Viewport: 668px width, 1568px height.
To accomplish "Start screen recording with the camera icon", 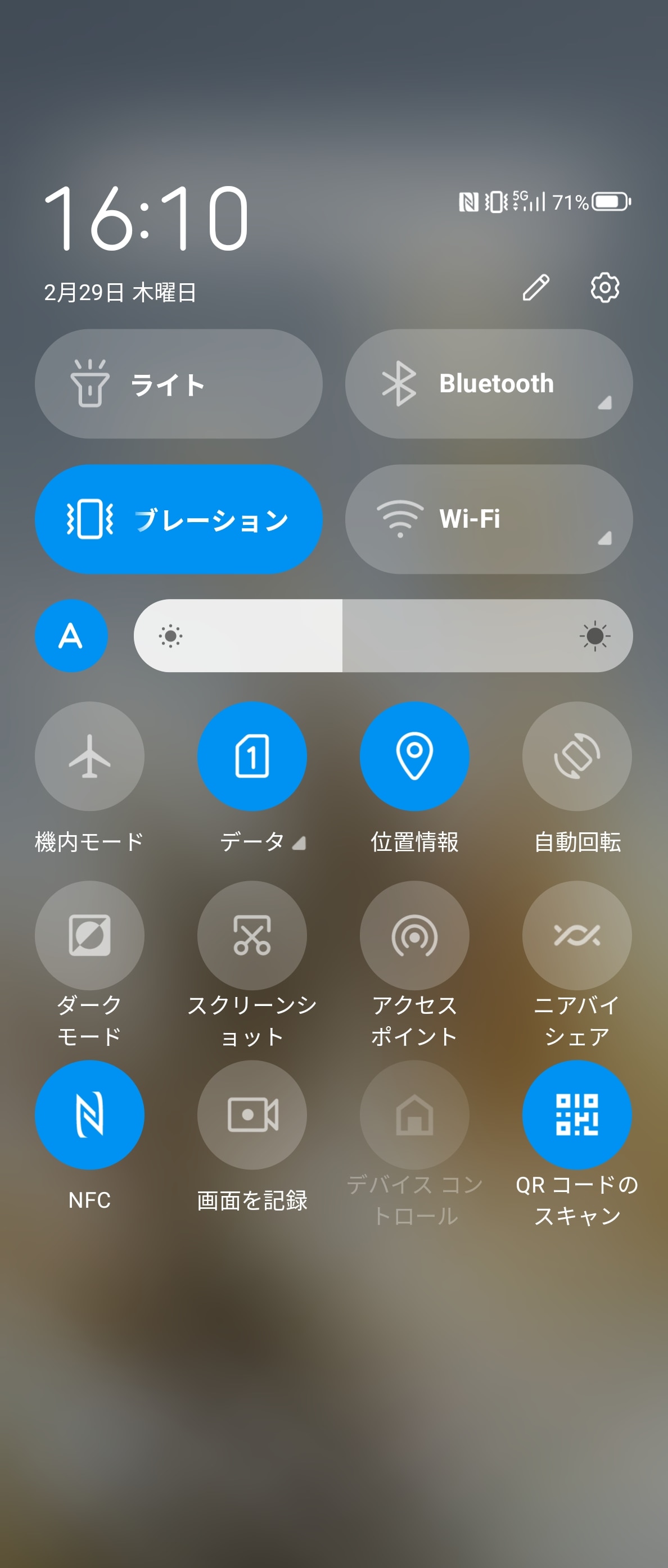I will coord(251,1115).
